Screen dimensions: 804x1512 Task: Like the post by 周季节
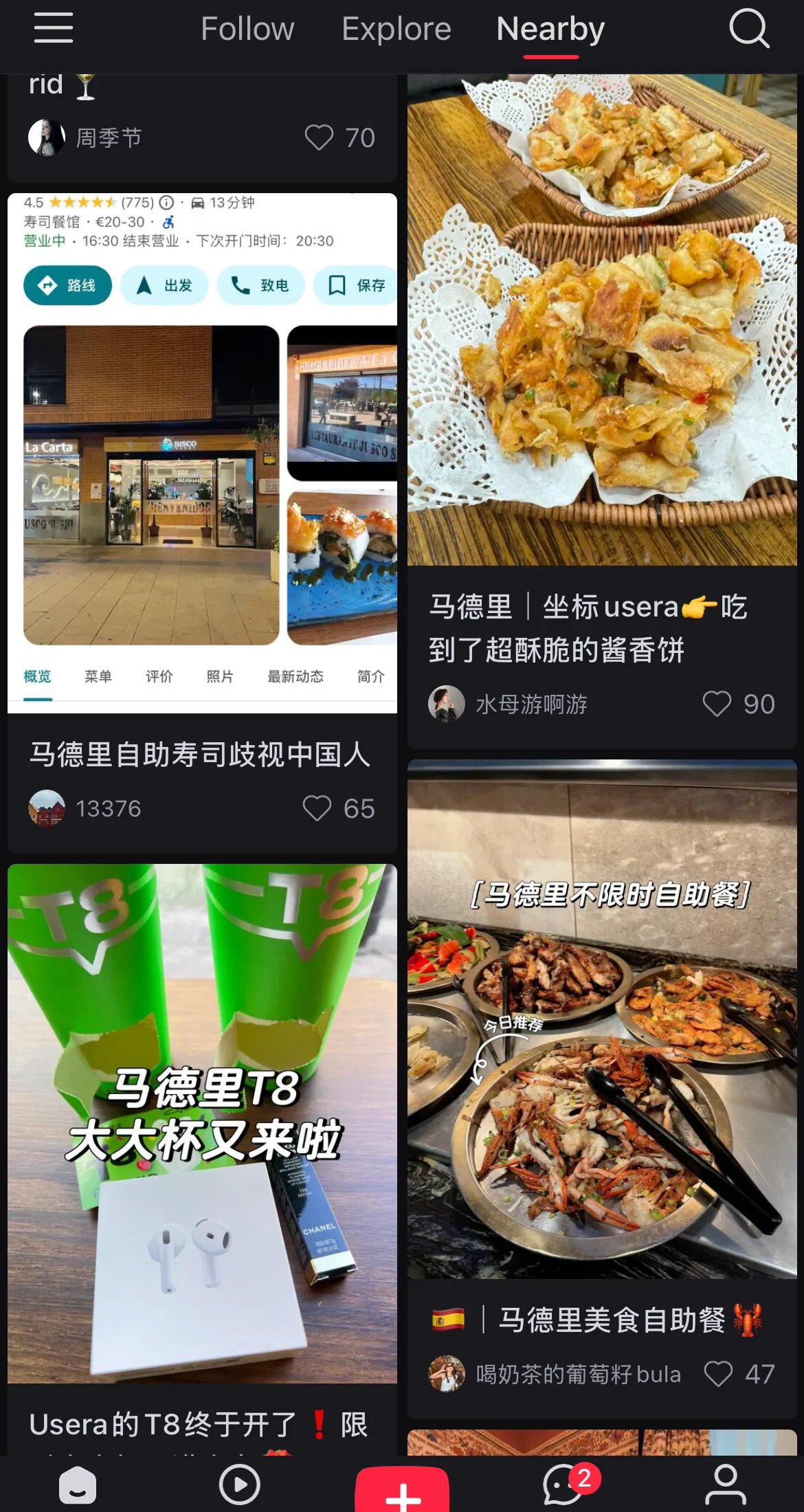pos(319,137)
